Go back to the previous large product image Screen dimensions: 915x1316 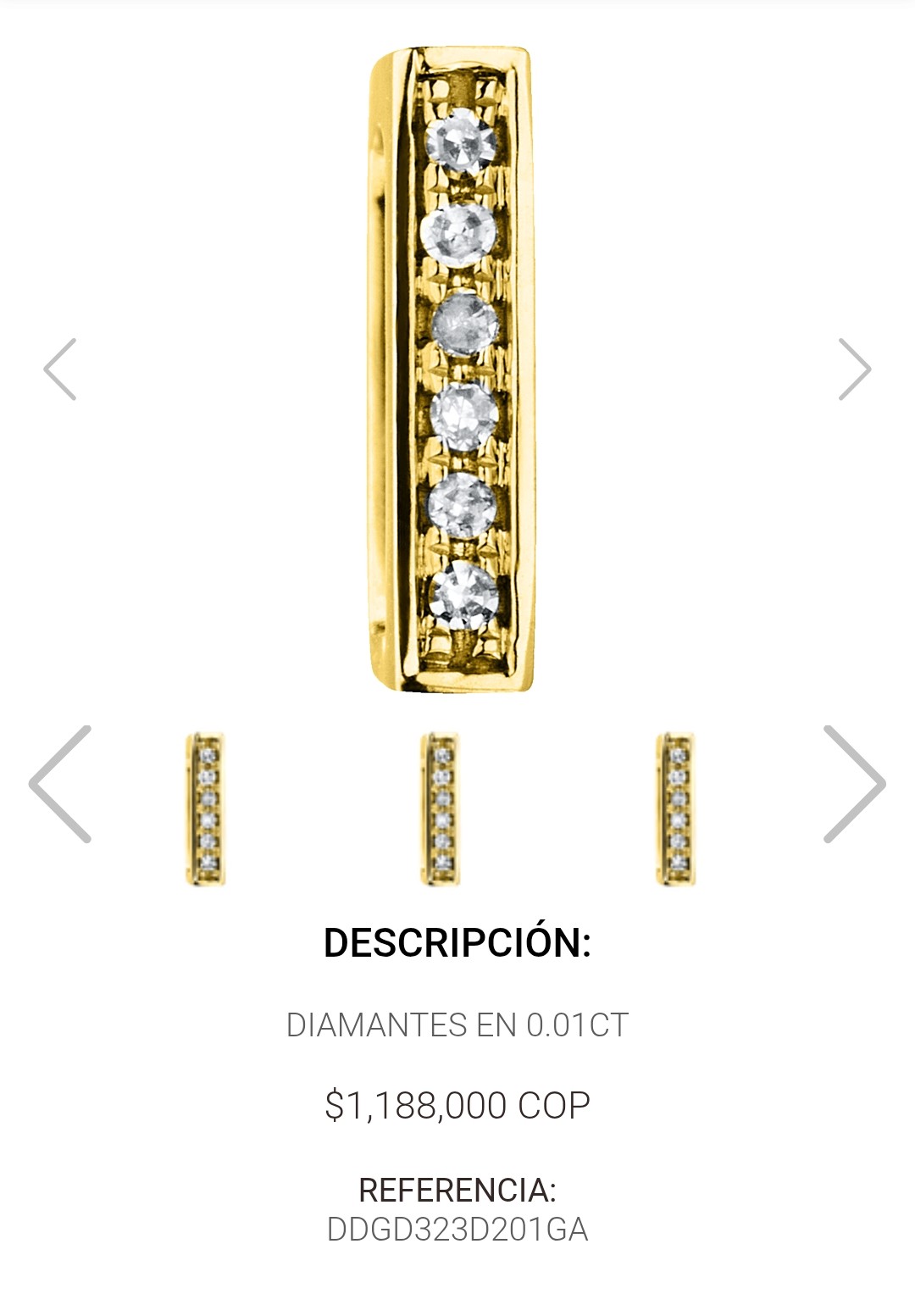click(60, 369)
